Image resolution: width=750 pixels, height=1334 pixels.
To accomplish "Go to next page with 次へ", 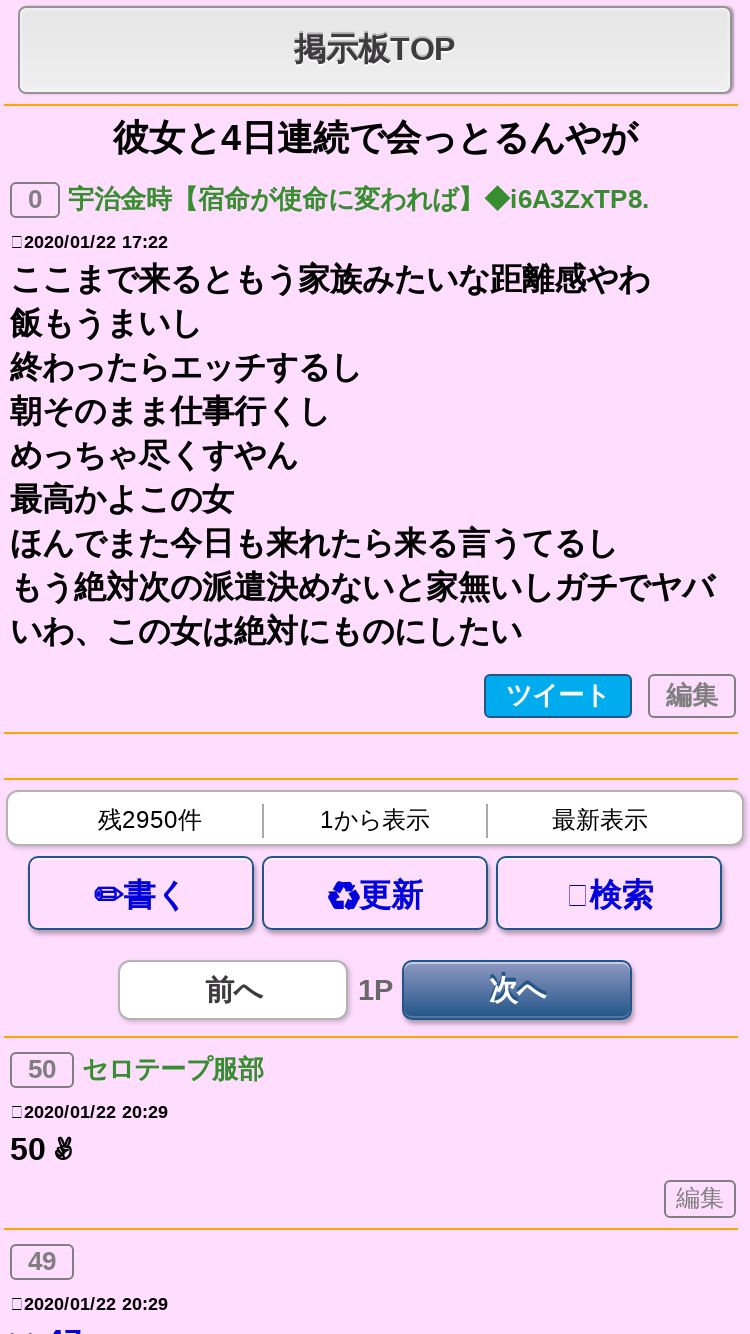I will (x=517, y=990).
